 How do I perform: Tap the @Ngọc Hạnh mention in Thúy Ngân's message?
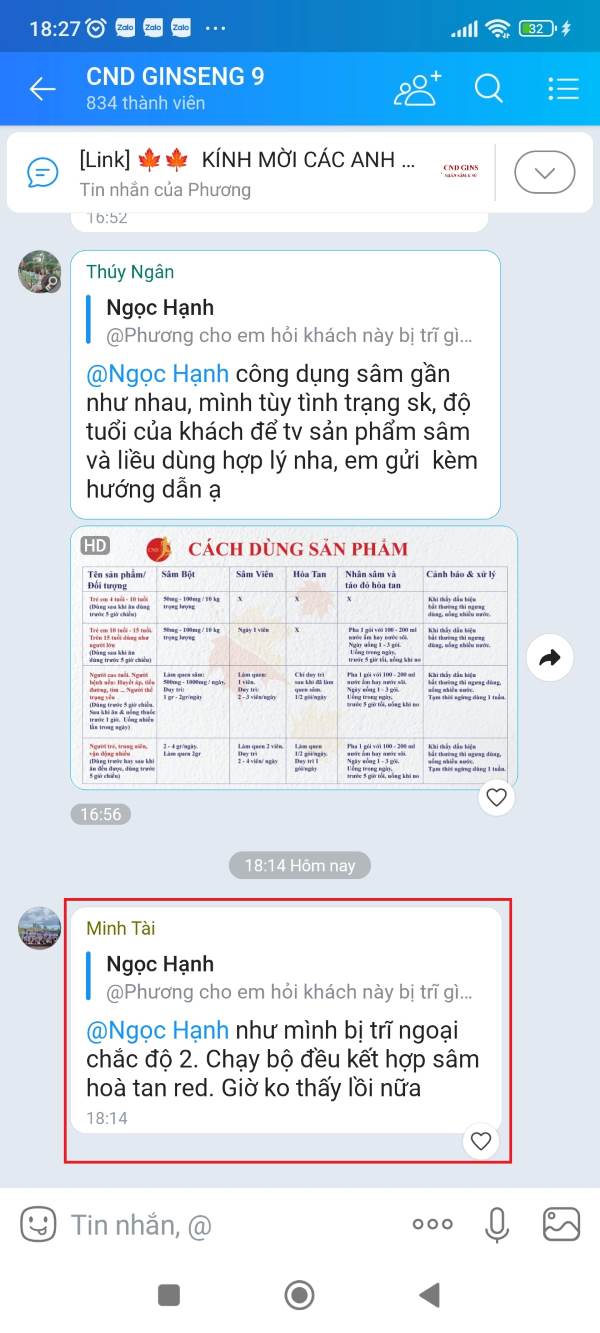coord(158,374)
